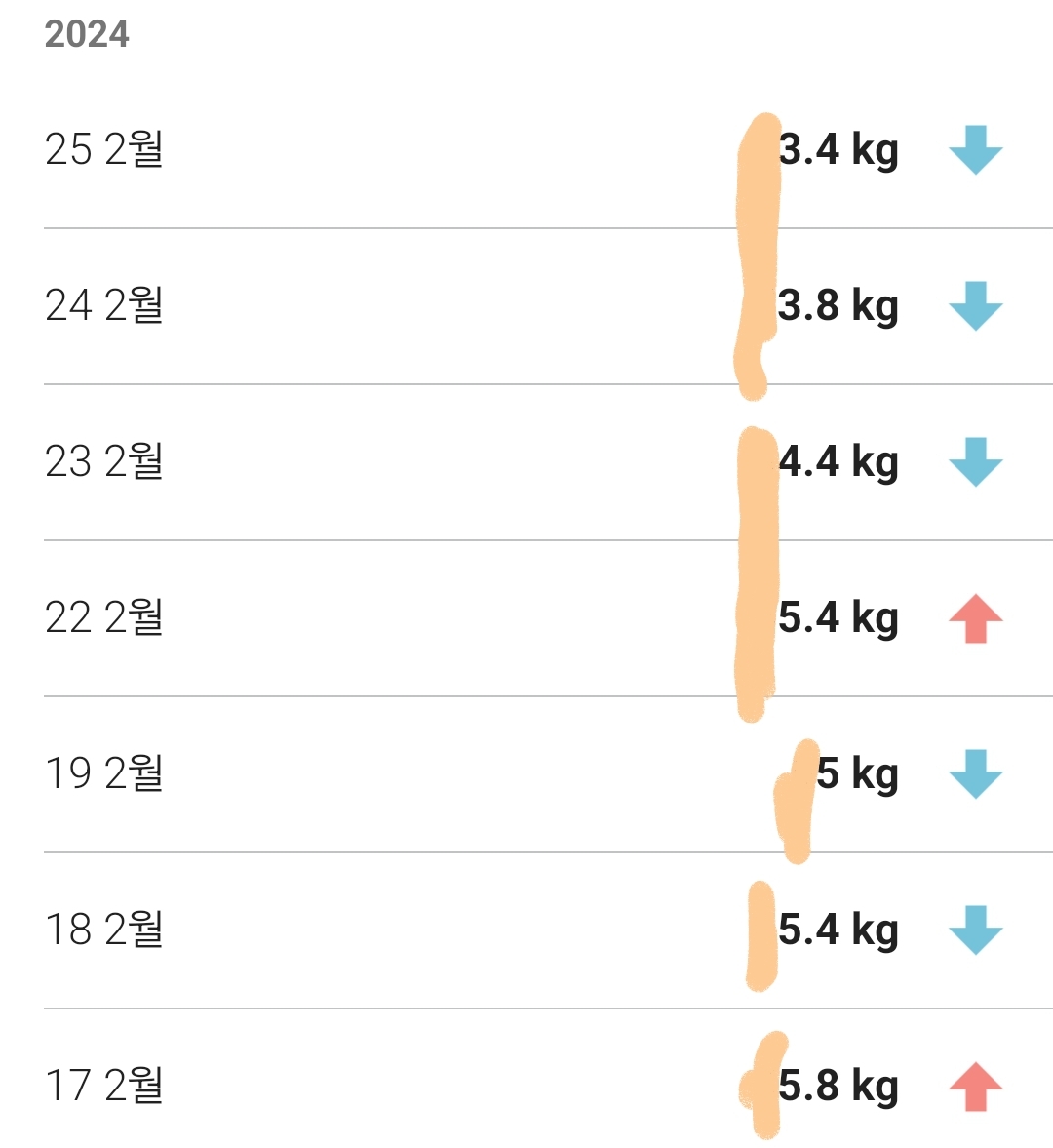The height and width of the screenshot is (1148, 1053).
Task: Click the blue down arrow beside 3.8 kg
Action: (x=976, y=305)
